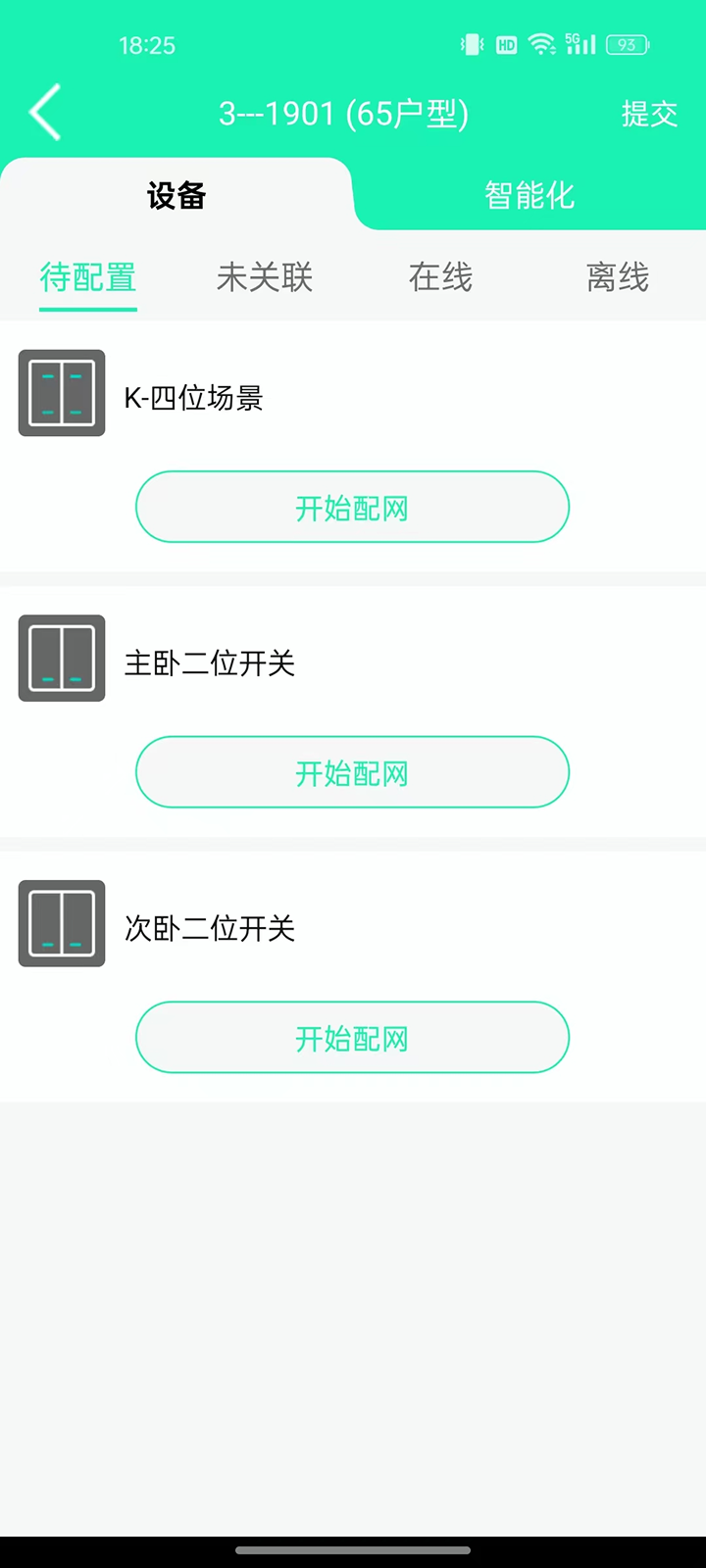
Task: Start pairing for K-四位场景 via 开始配网
Action: click(x=352, y=507)
